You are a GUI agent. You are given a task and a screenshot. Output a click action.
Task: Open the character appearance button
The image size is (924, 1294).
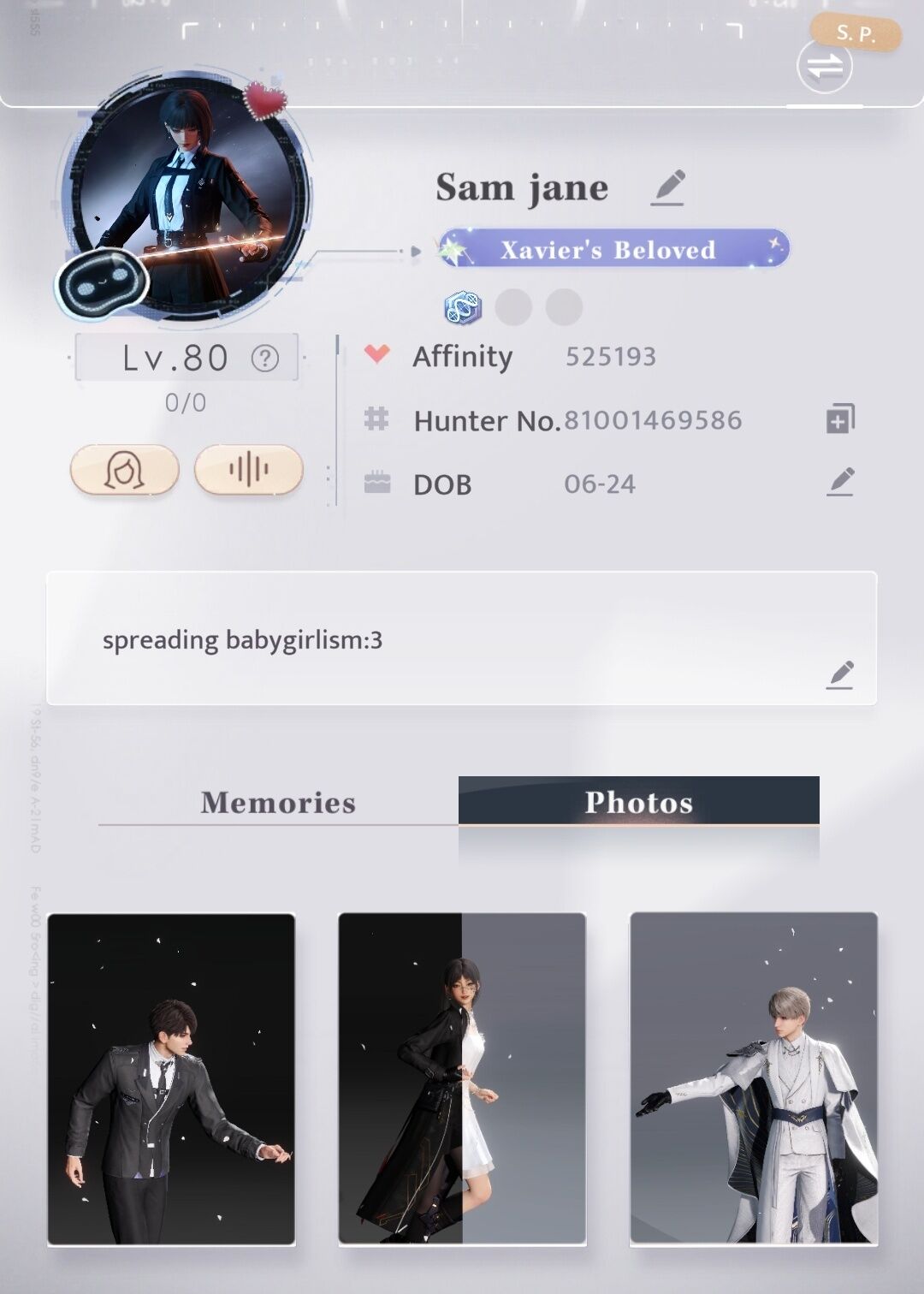coord(125,470)
